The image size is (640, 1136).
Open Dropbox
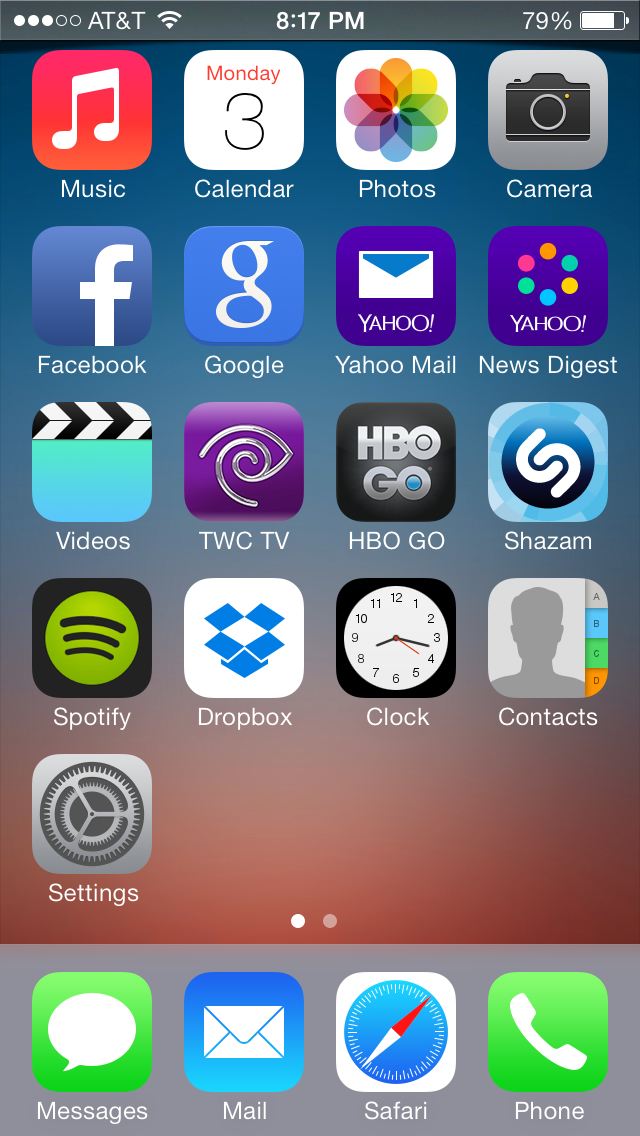244,638
